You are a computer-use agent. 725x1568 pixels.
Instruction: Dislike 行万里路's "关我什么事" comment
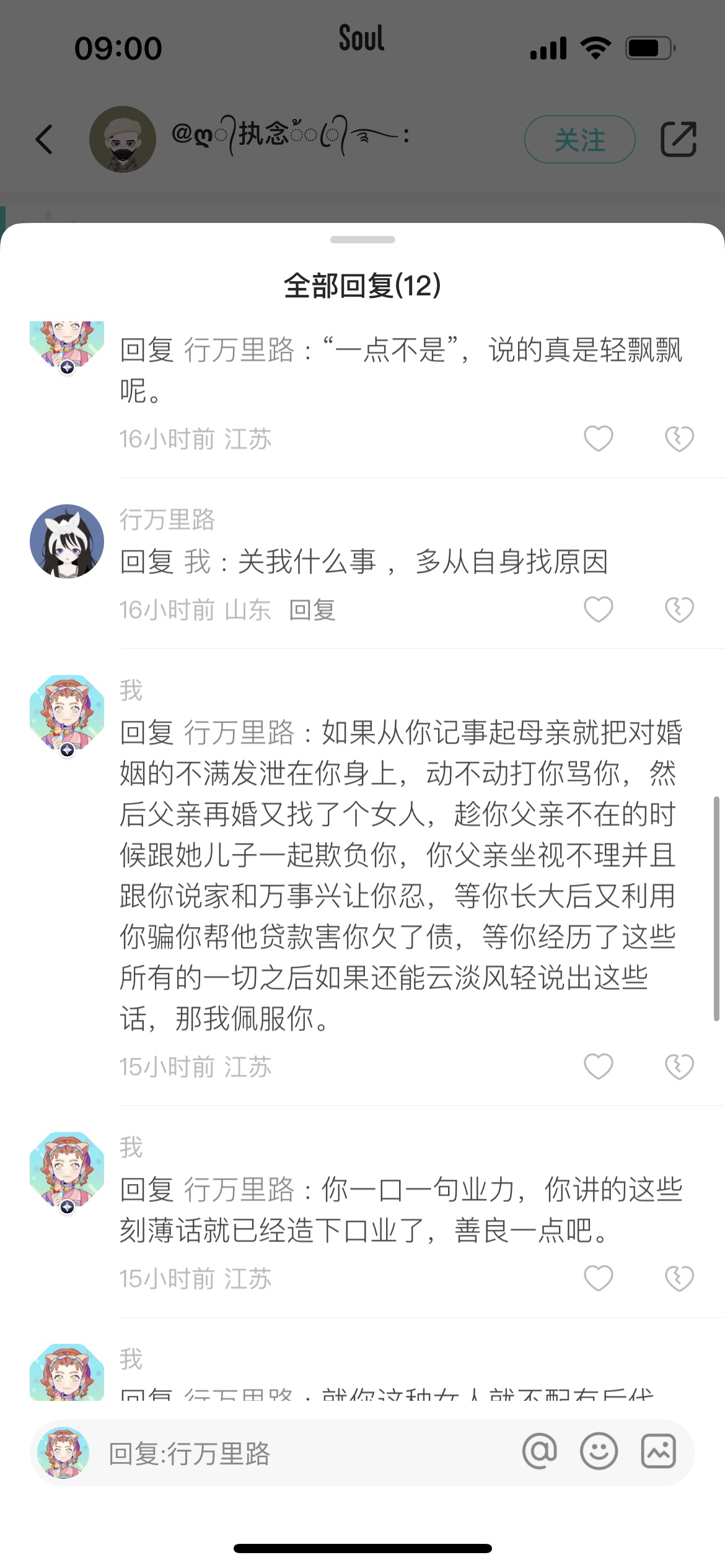(x=679, y=609)
